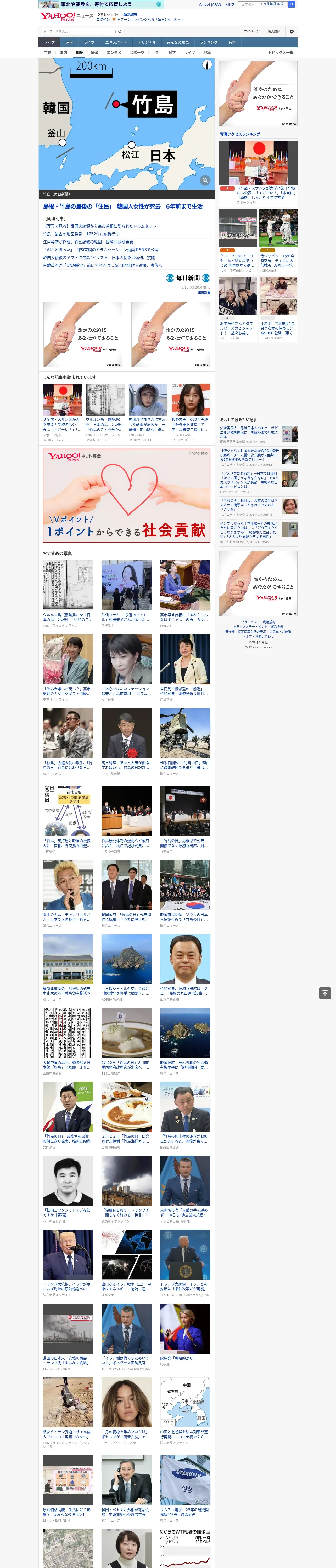The height and width of the screenshot is (1568, 336).
Task: Open the settings gear icon
Action: click(x=292, y=31)
